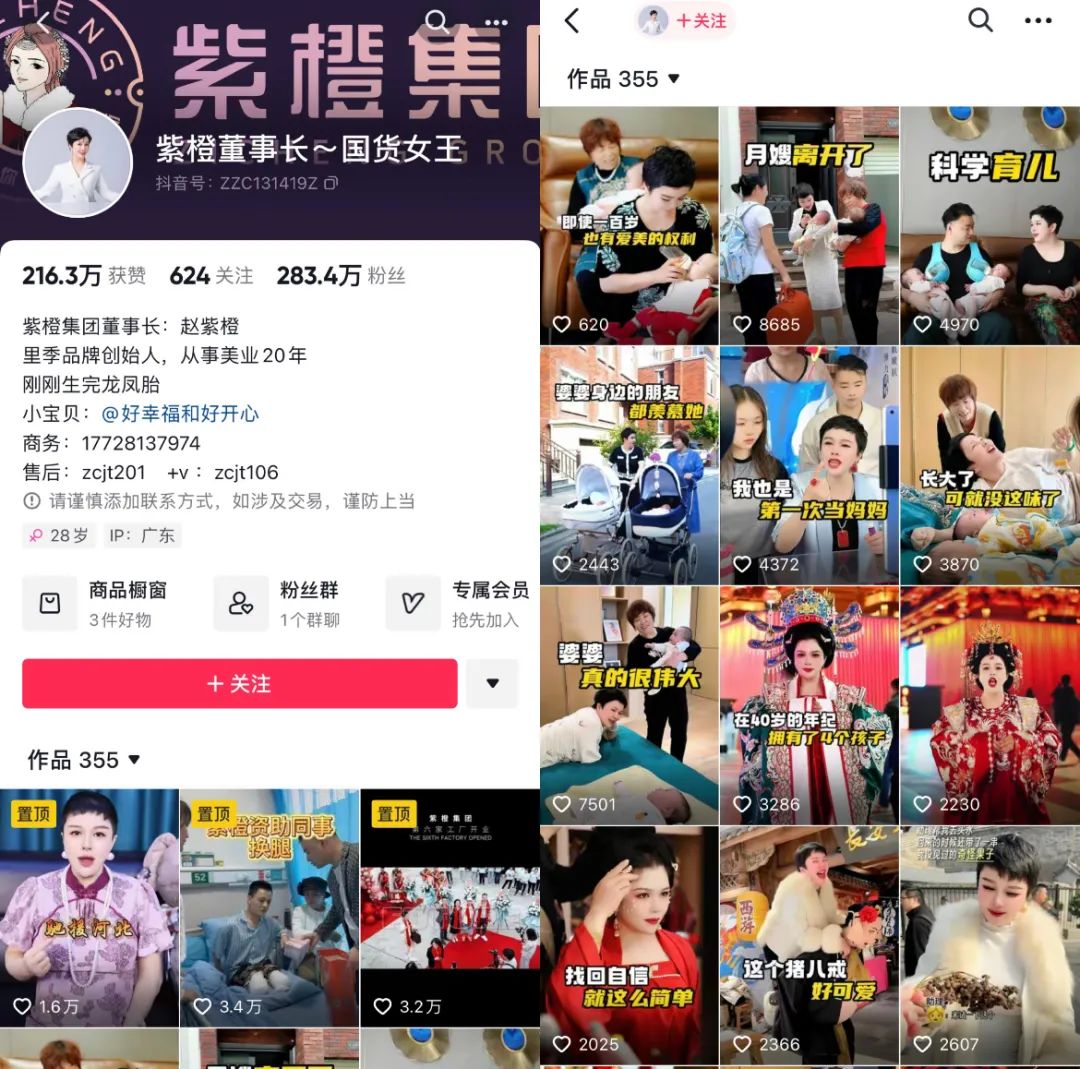Screen dimensions: 1080x1069
Task: Tap the small +关注 pill in top bar
Action: pos(686,21)
